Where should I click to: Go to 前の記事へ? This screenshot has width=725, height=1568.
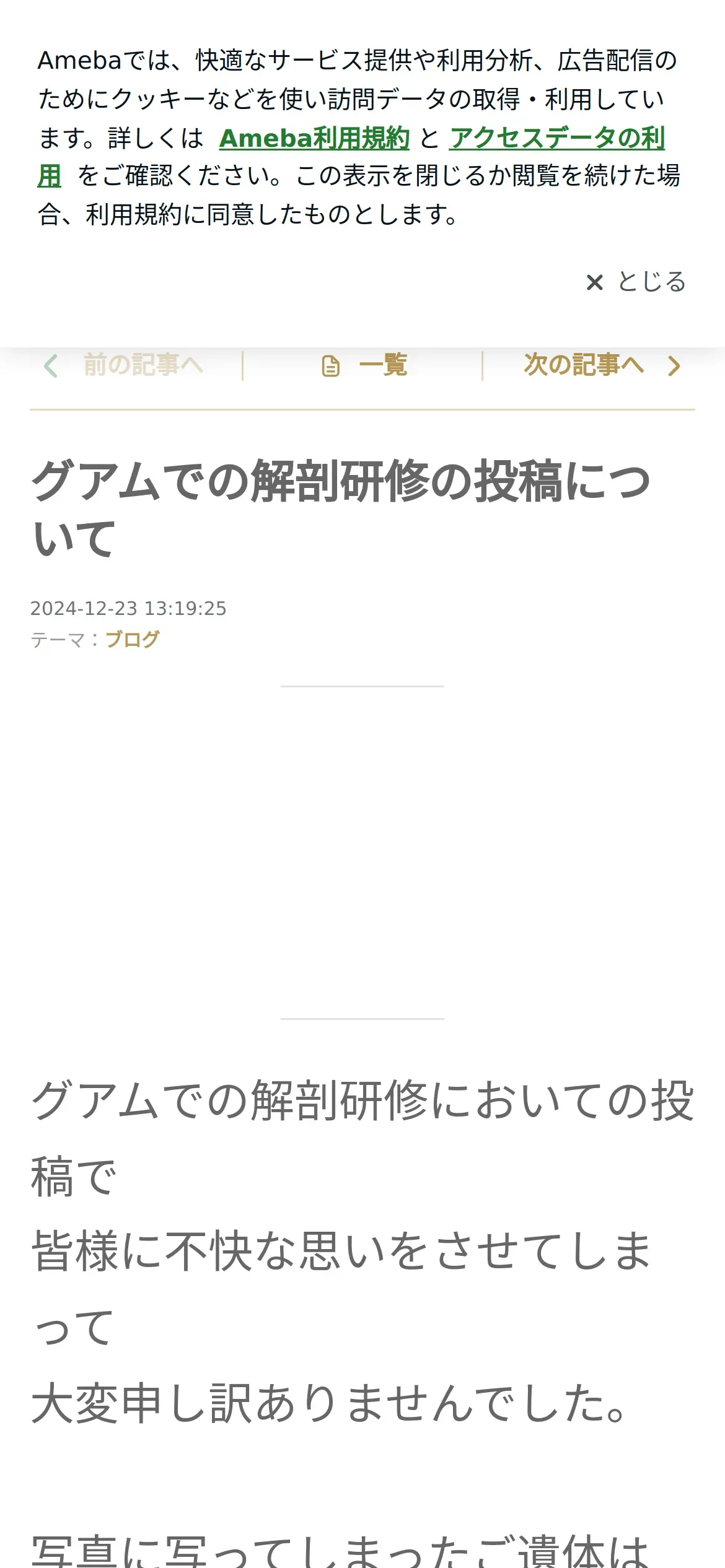click(124, 365)
